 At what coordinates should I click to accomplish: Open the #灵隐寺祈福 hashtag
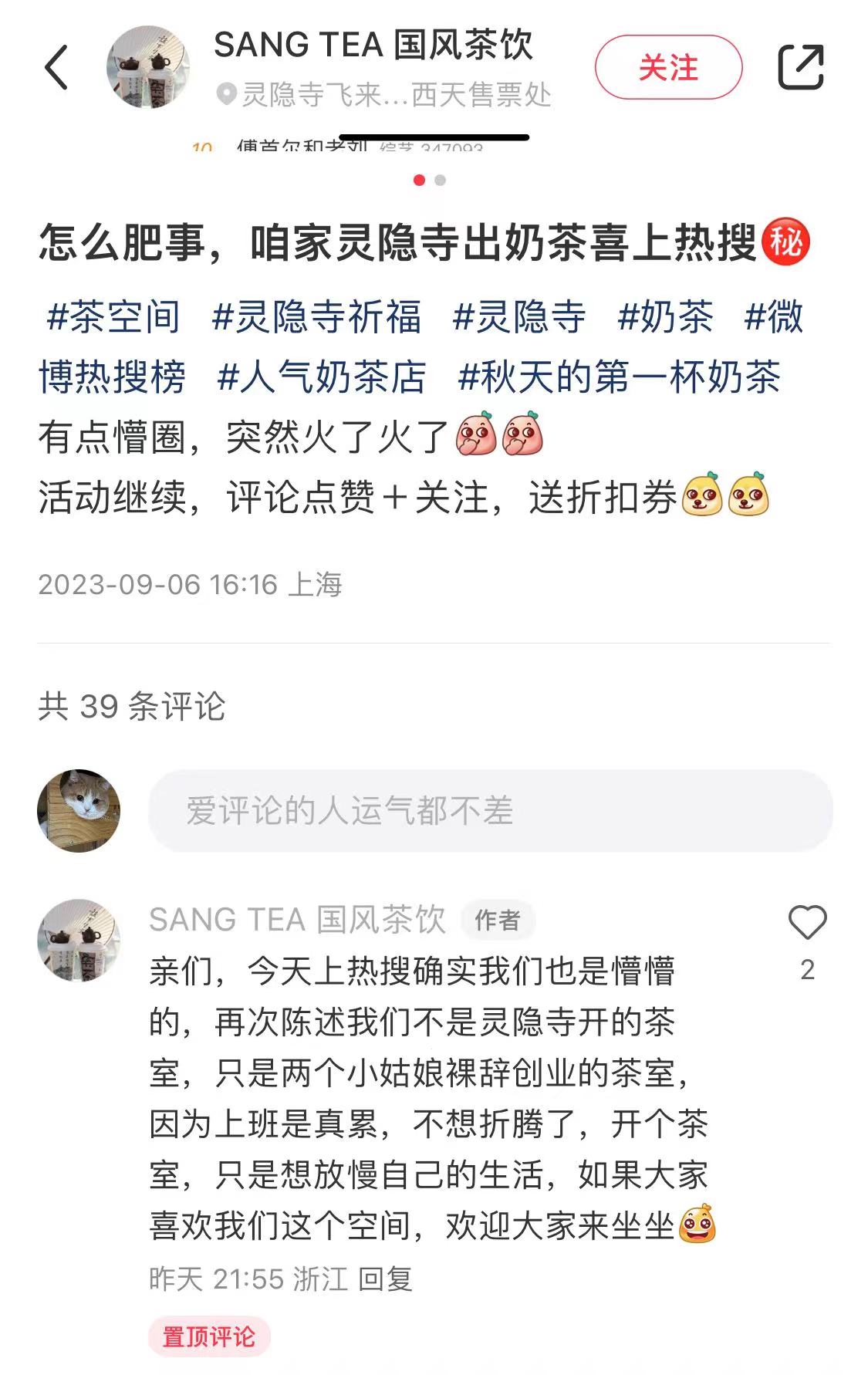(x=317, y=317)
